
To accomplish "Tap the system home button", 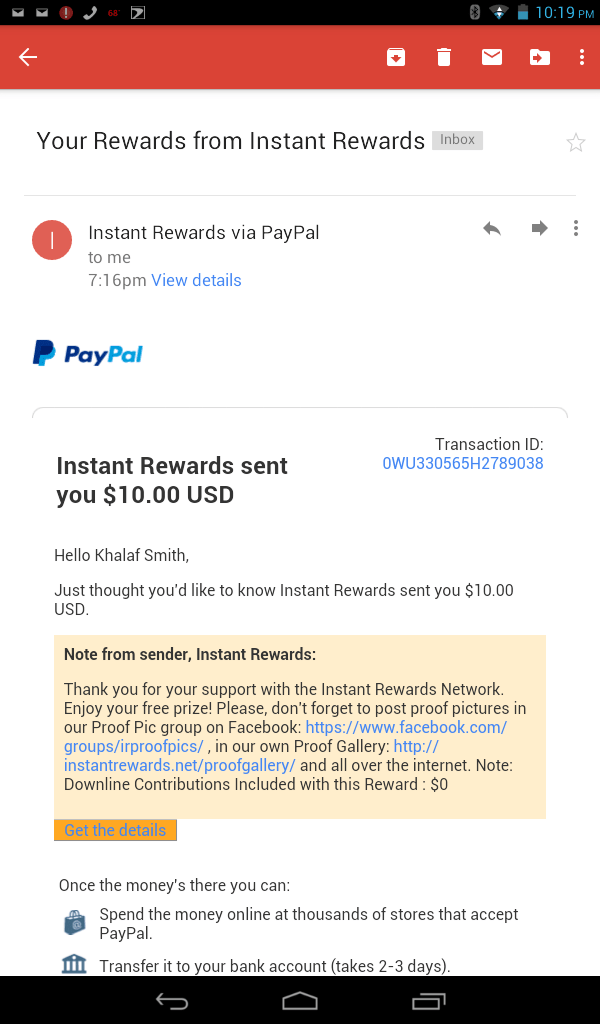I will point(300,1000).
